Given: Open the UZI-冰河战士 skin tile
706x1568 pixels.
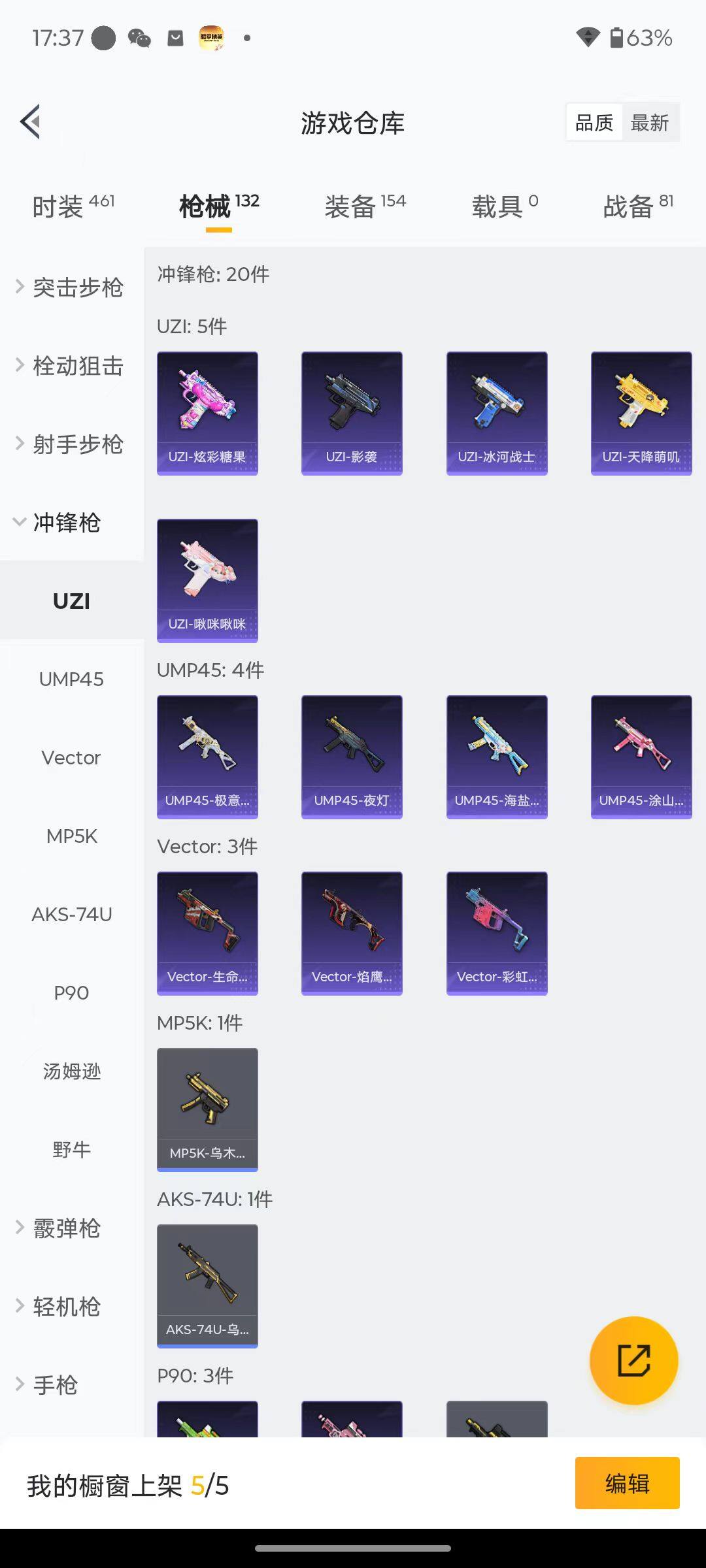Looking at the screenshot, I should 497,413.
